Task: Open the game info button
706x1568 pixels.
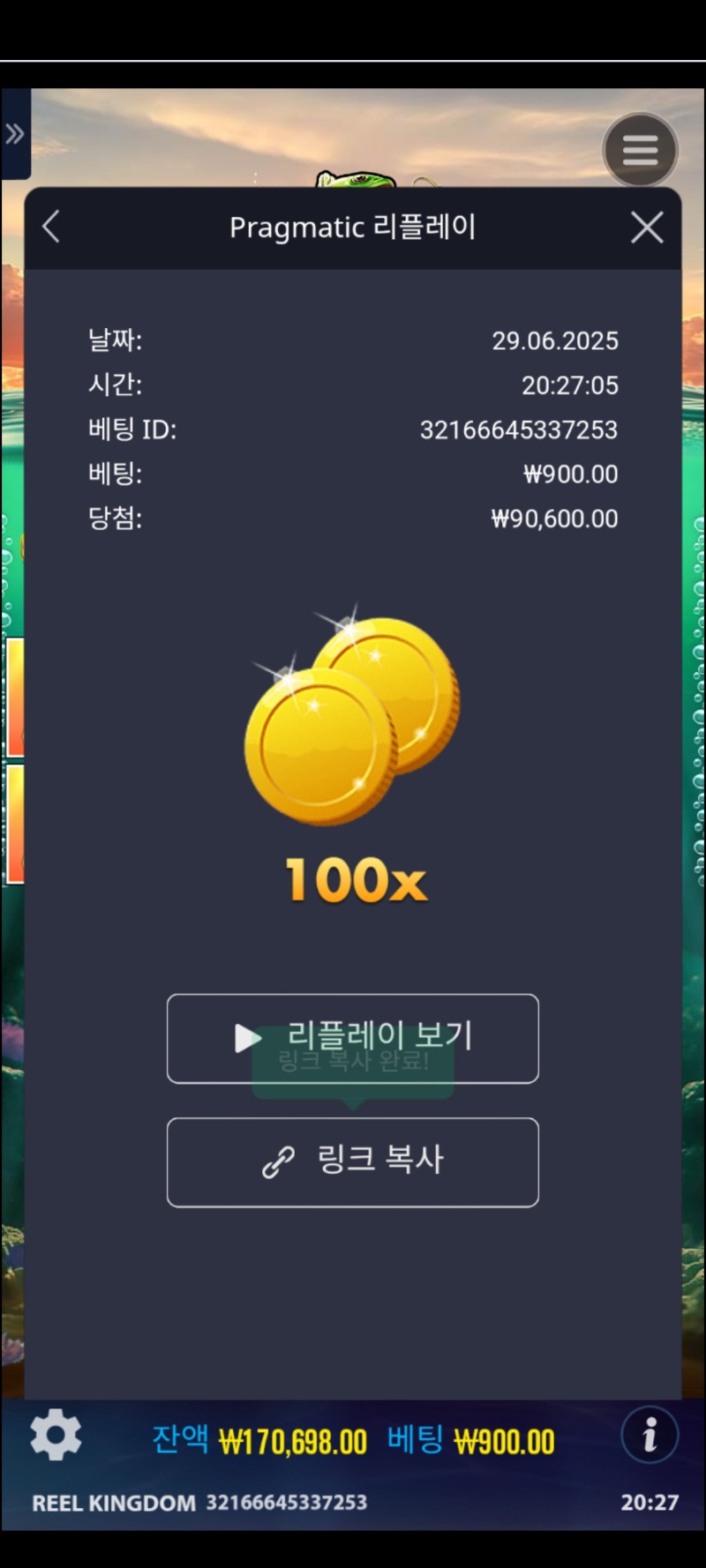Action: tap(650, 1435)
